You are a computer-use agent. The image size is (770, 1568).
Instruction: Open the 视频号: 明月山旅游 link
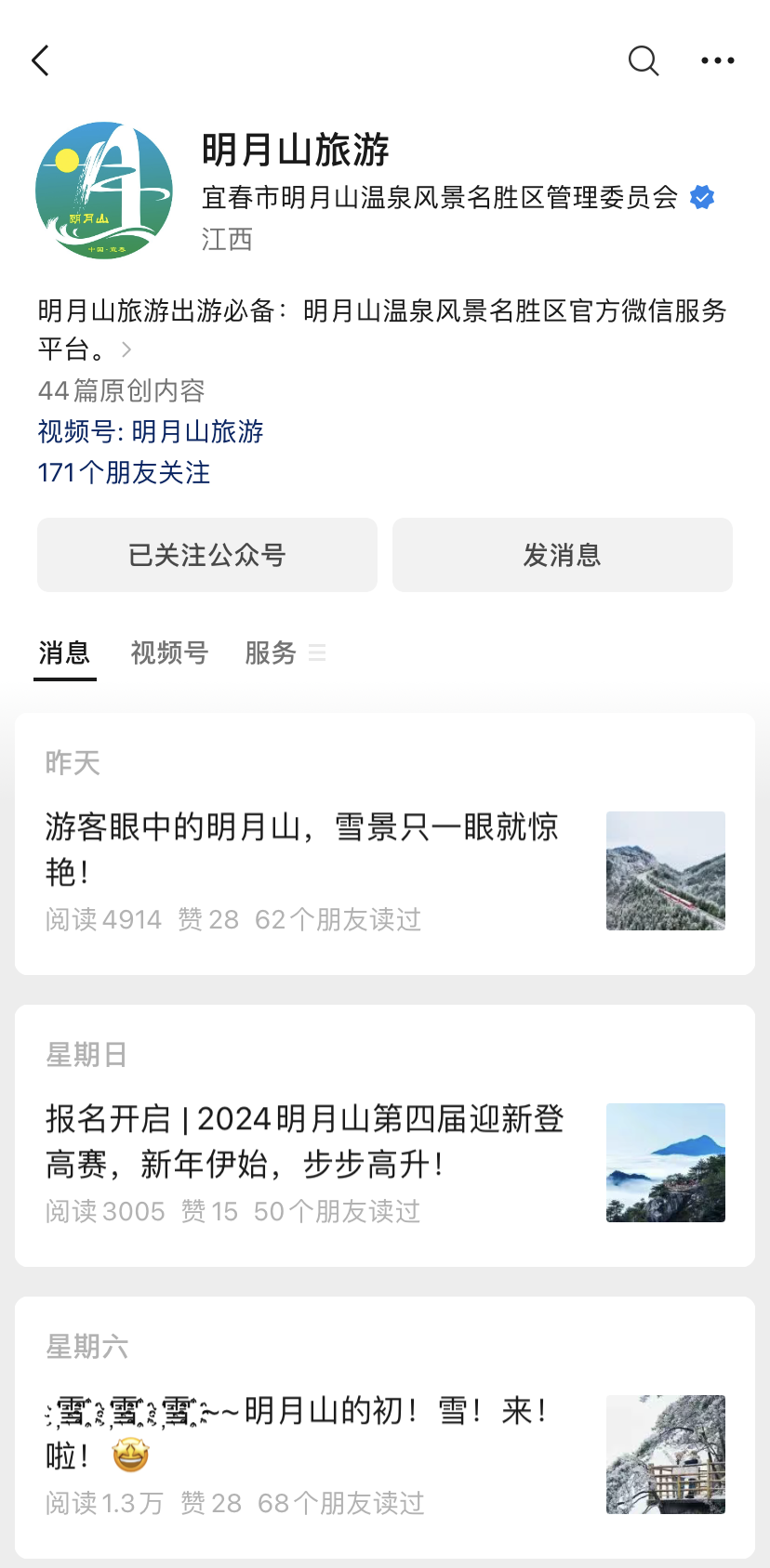151,431
